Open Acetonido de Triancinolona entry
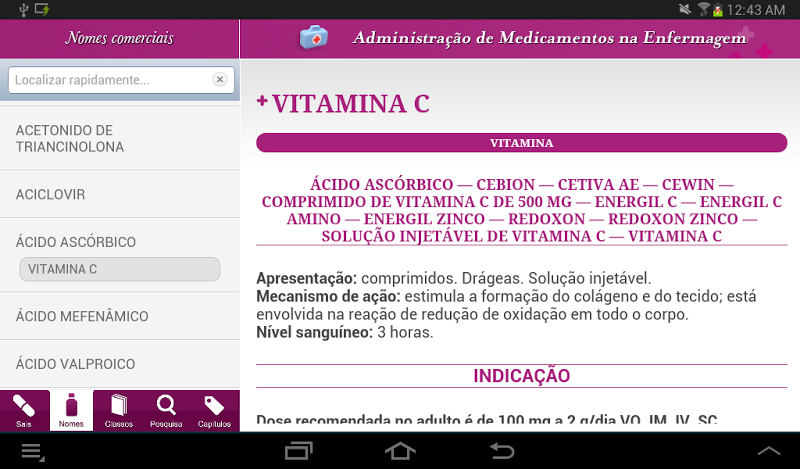 click(120, 139)
